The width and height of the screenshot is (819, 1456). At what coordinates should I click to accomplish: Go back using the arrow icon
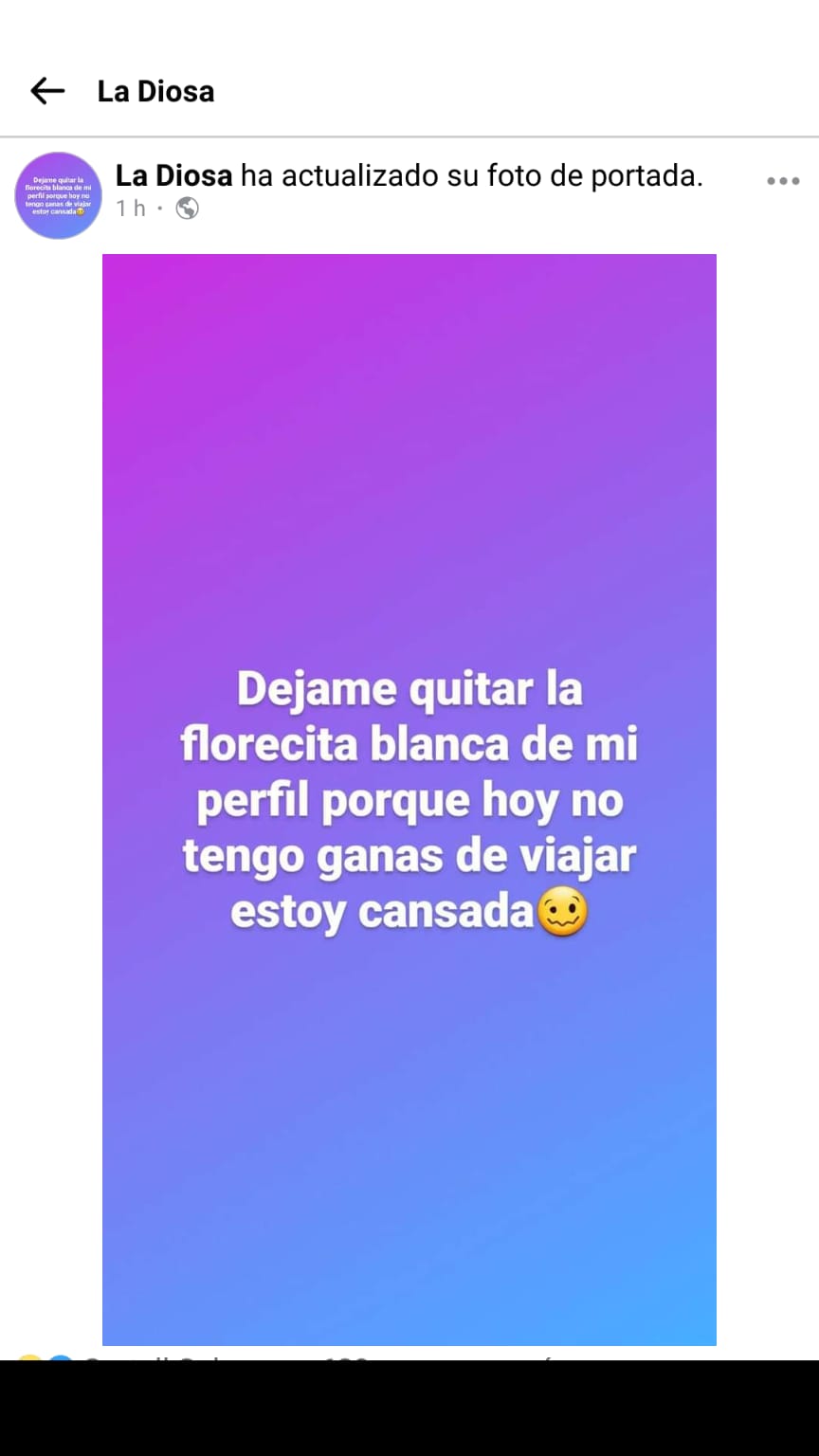(x=47, y=91)
